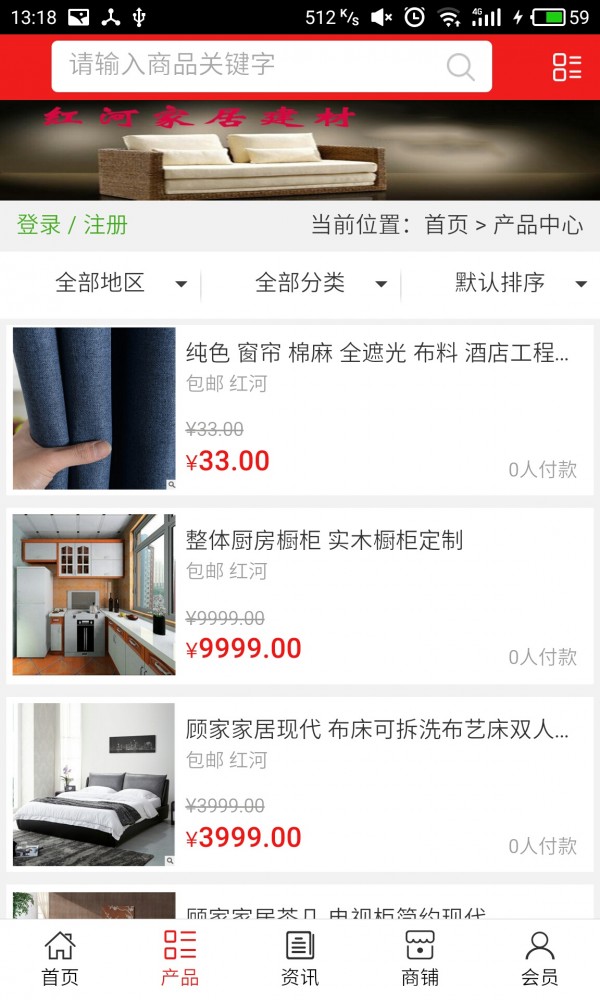Open the 整体厨房橱柜 cabinet product
Image resolution: width=600 pixels, height=1000 pixels.
pyautogui.click(x=324, y=541)
